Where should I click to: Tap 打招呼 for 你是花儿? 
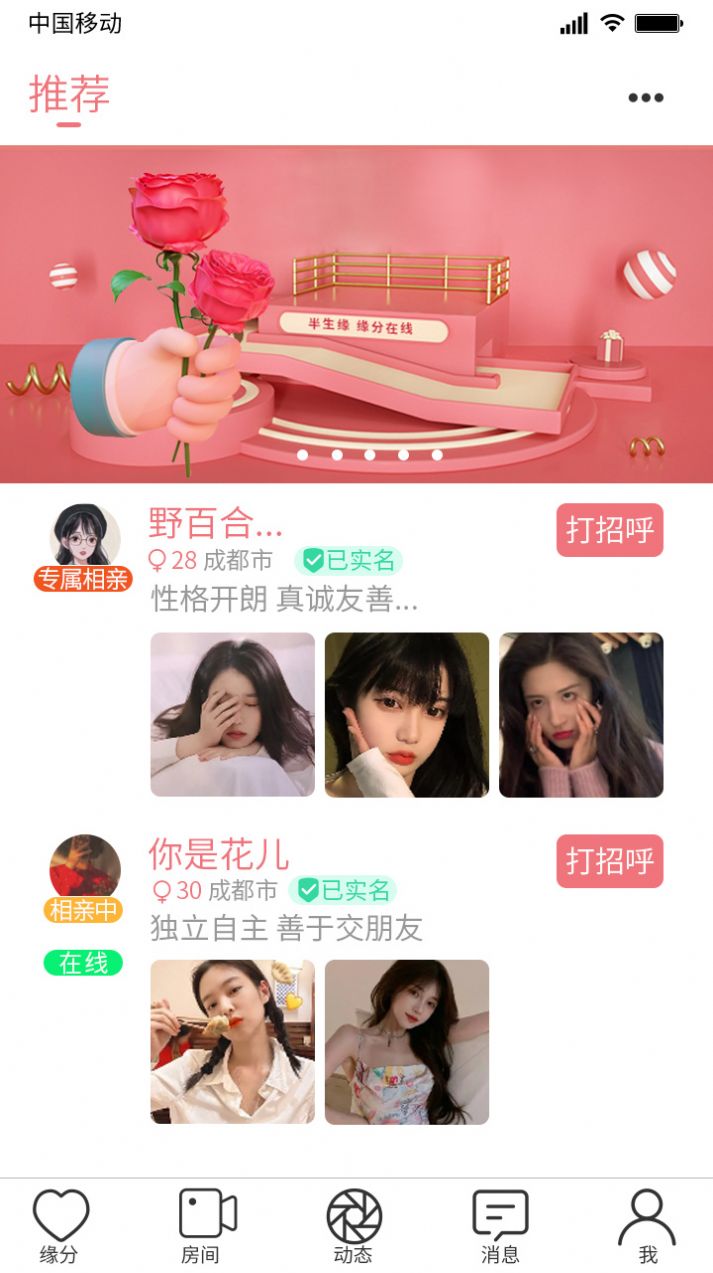(x=609, y=861)
